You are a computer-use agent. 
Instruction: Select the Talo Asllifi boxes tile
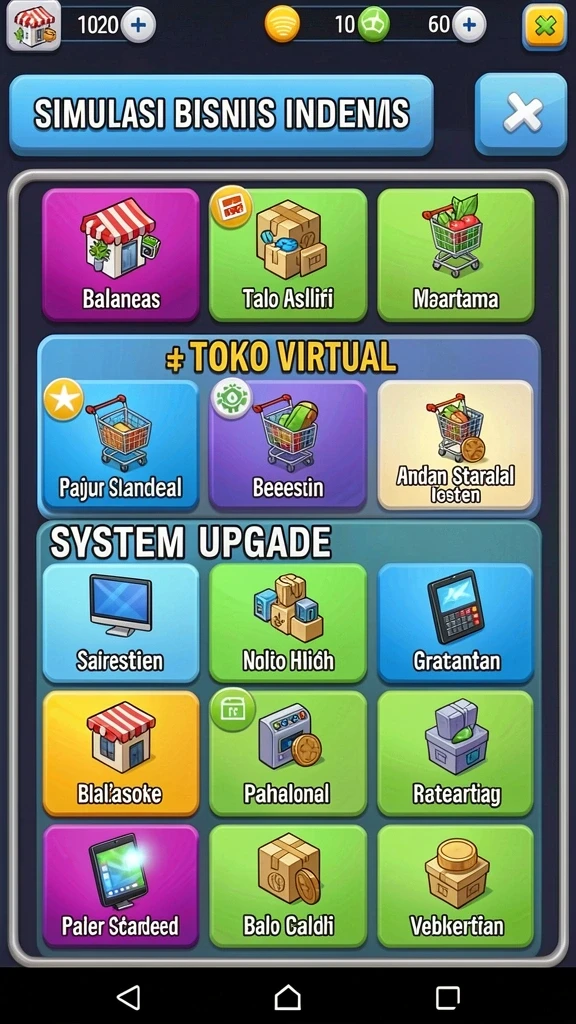288,255
